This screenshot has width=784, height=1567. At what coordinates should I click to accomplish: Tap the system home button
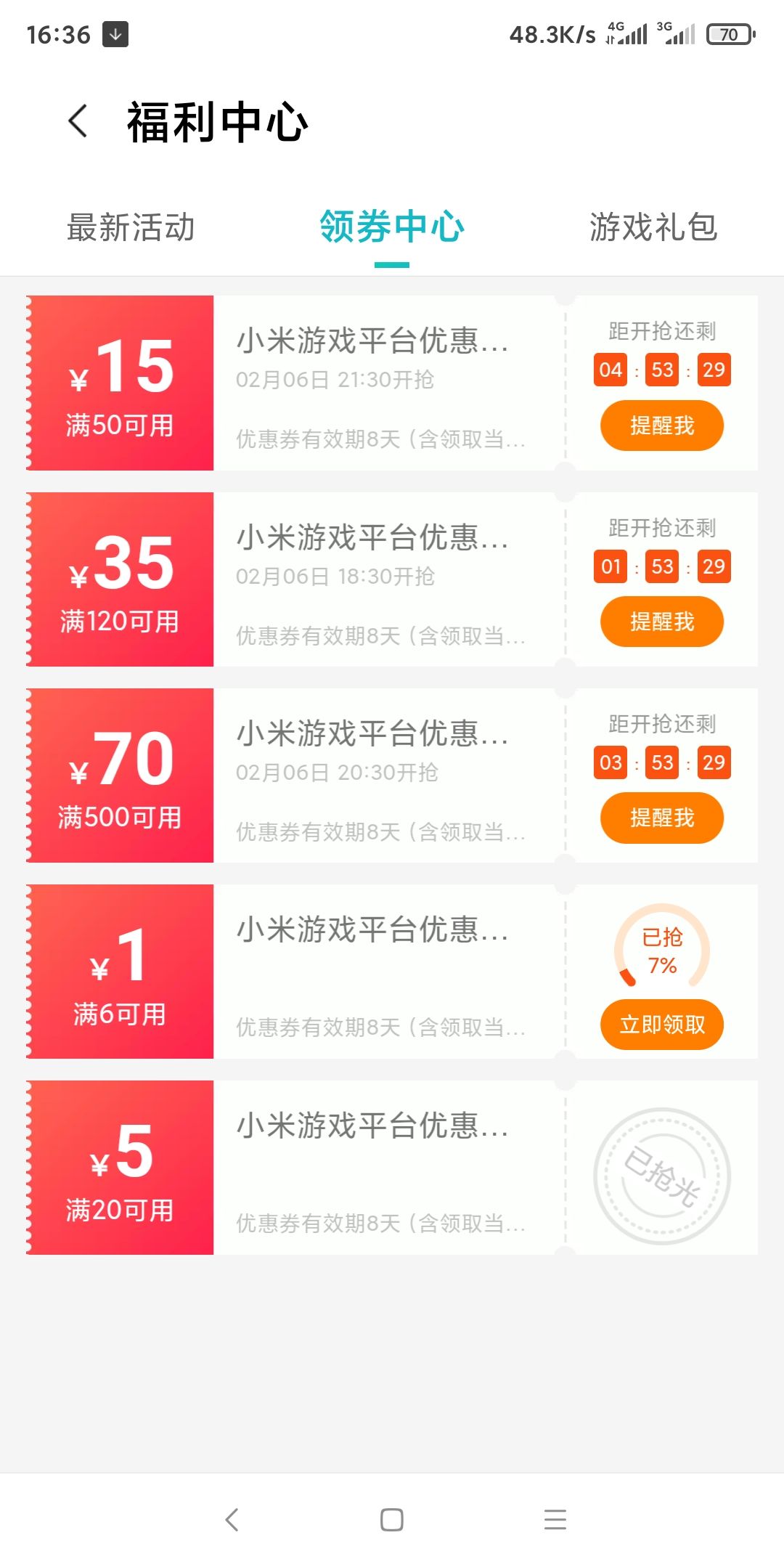(x=392, y=1520)
